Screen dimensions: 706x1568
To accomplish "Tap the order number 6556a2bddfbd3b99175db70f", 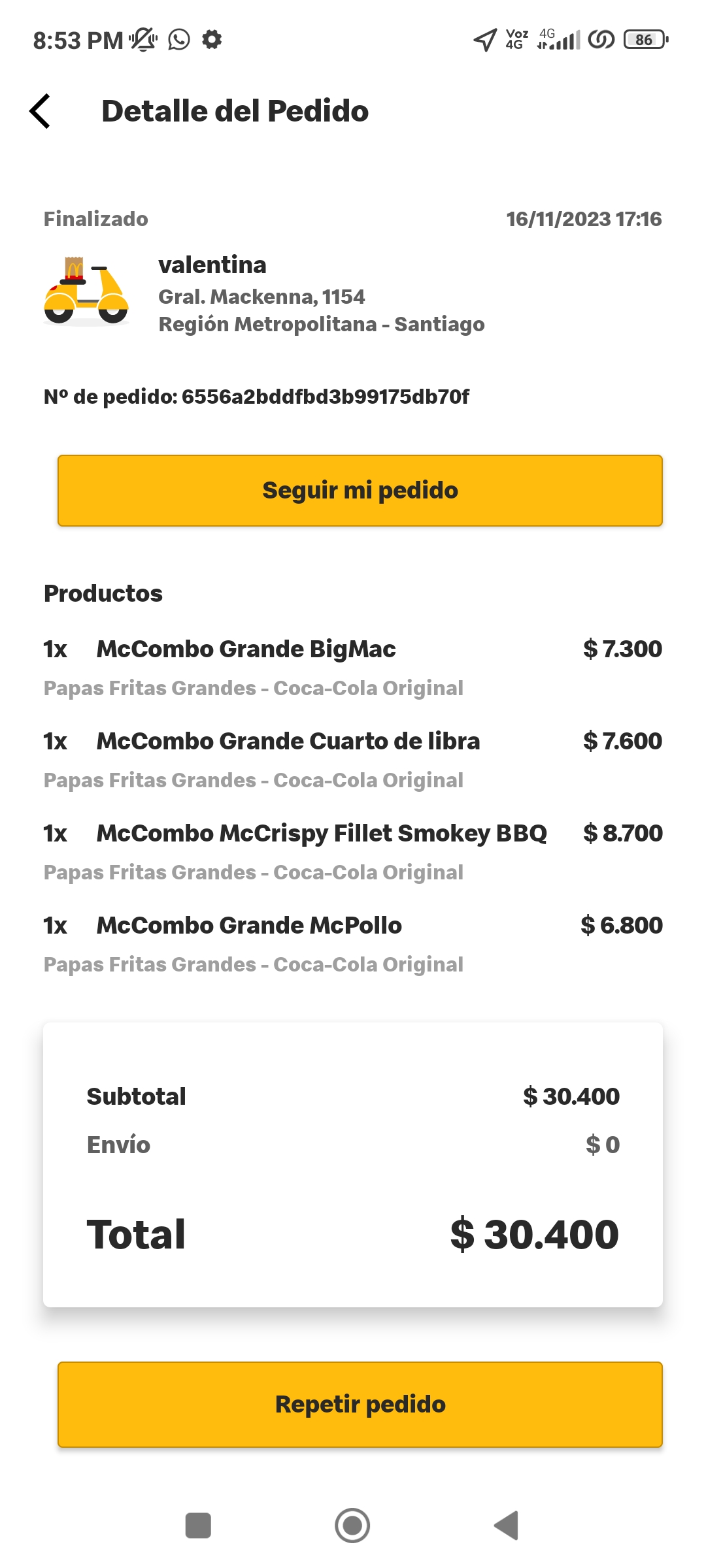I will click(257, 395).
